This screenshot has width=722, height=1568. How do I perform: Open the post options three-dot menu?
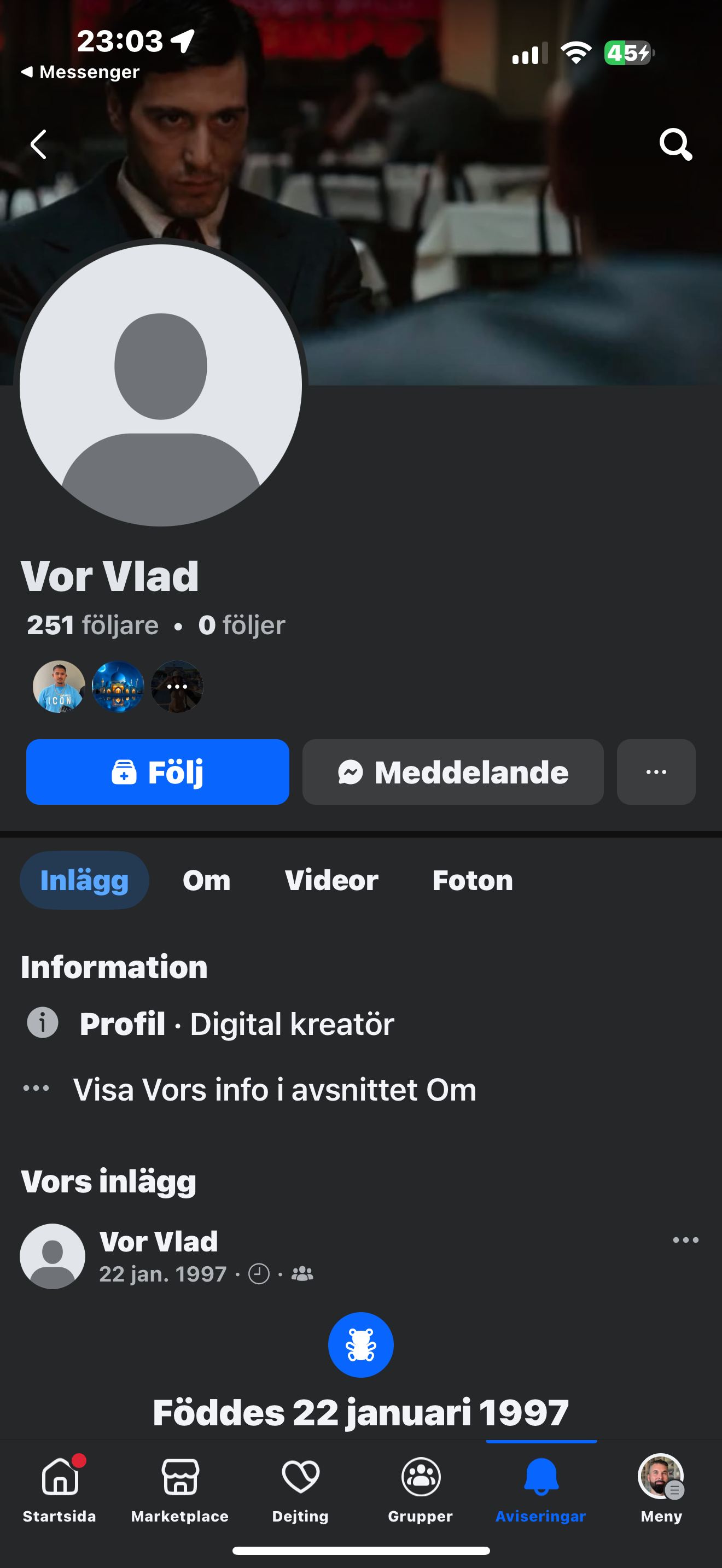[x=685, y=1240]
